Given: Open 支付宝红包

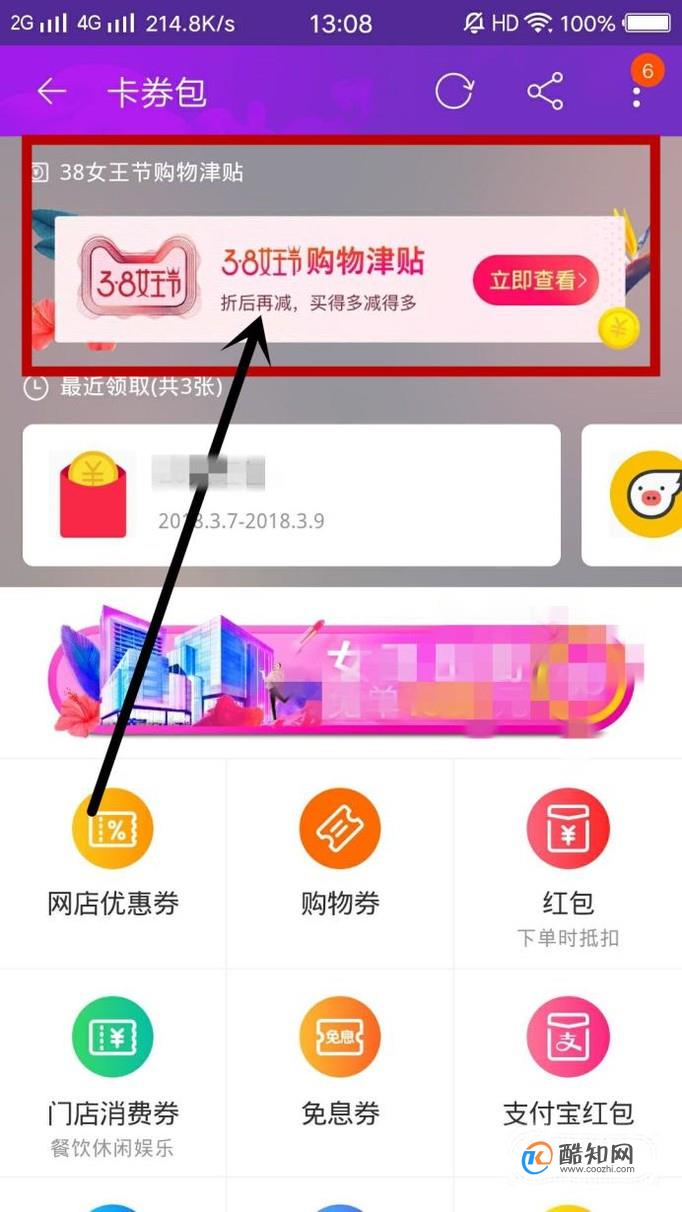Looking at the screenshot, I should pos(567,1060).
